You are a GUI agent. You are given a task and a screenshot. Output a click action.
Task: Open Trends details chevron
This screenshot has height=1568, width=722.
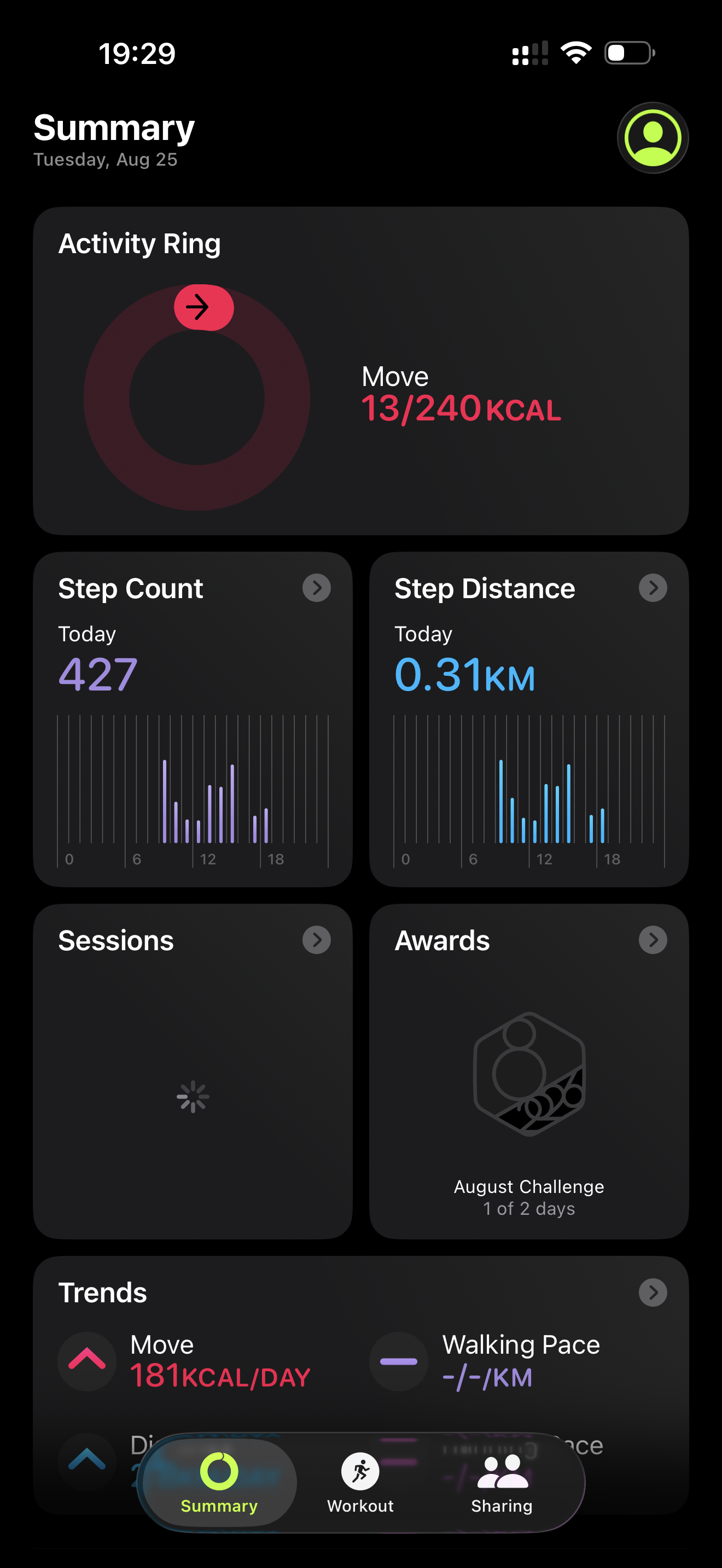point(653,1292)
